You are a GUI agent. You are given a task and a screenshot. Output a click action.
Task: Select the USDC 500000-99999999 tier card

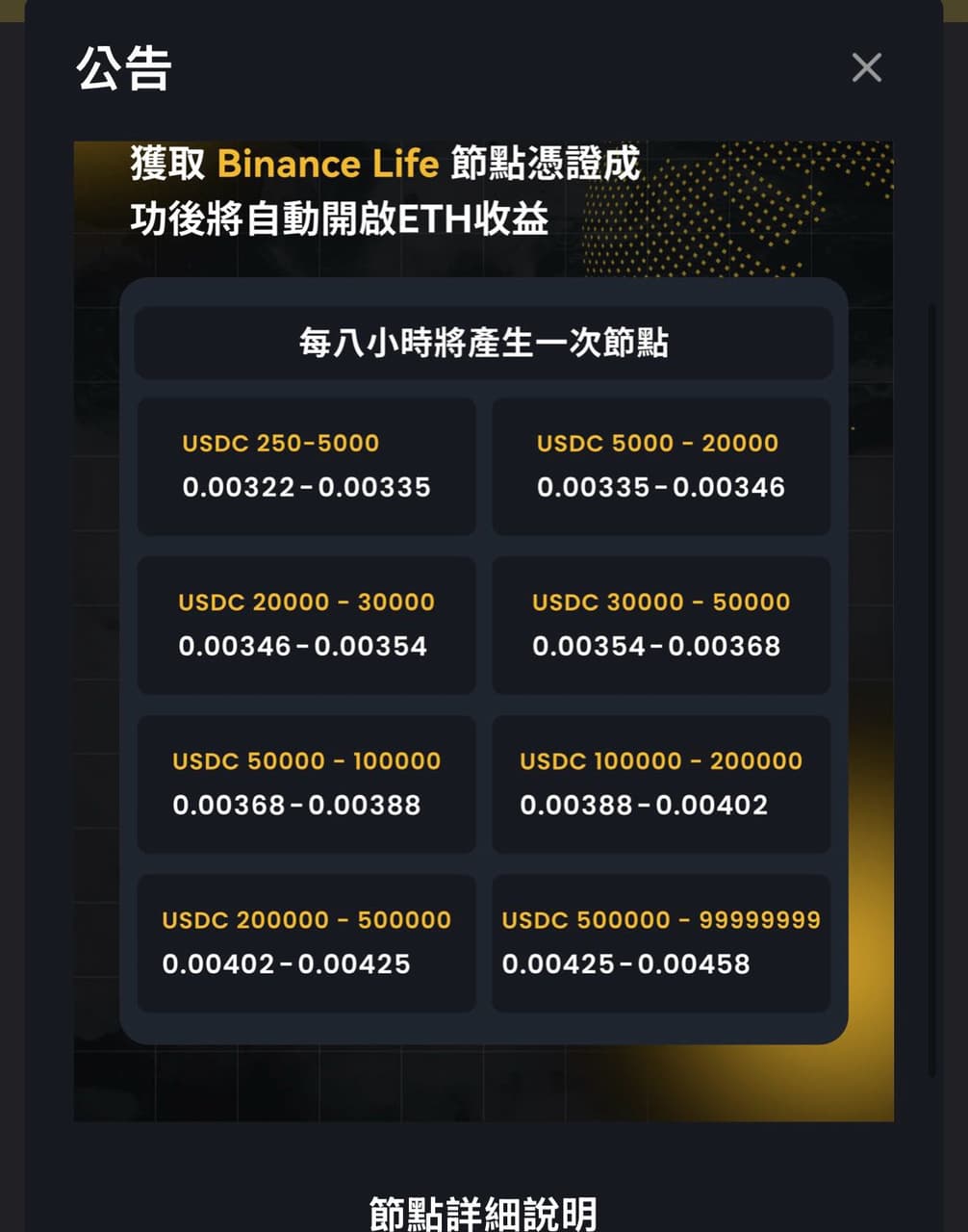660,943
